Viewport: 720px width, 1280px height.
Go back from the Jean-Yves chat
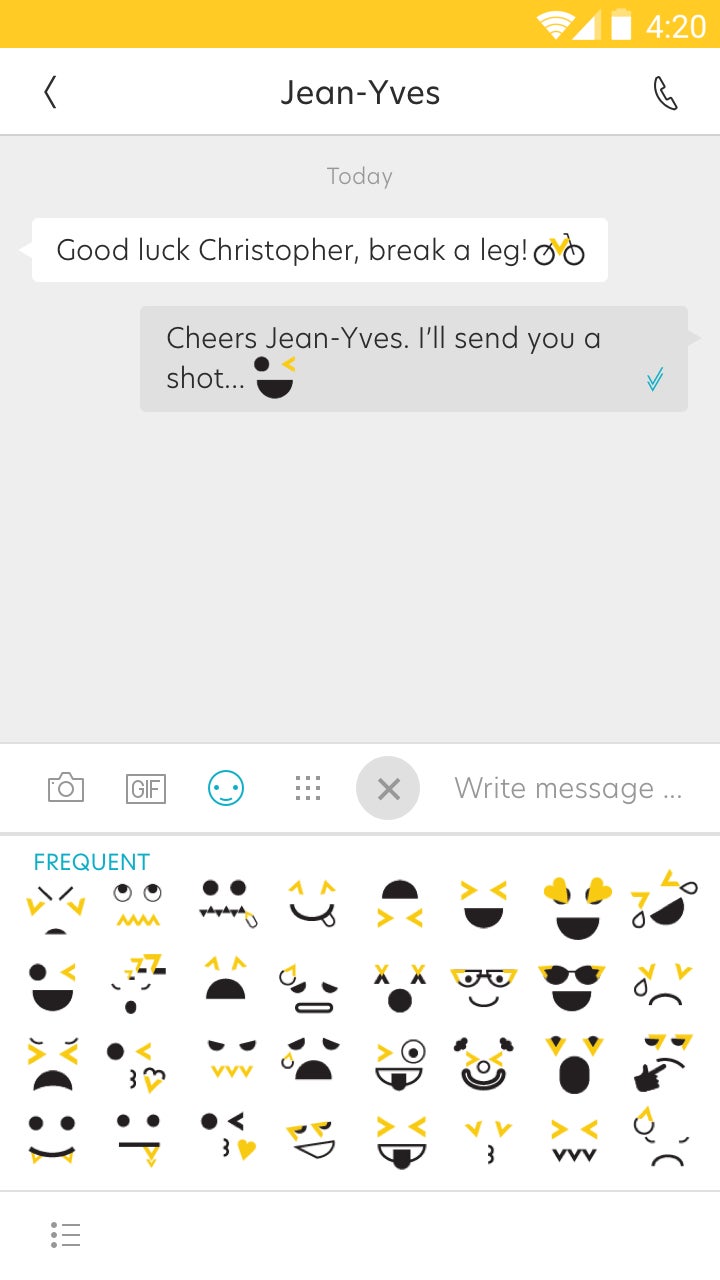pyautogui.click(x=50, y=93)
